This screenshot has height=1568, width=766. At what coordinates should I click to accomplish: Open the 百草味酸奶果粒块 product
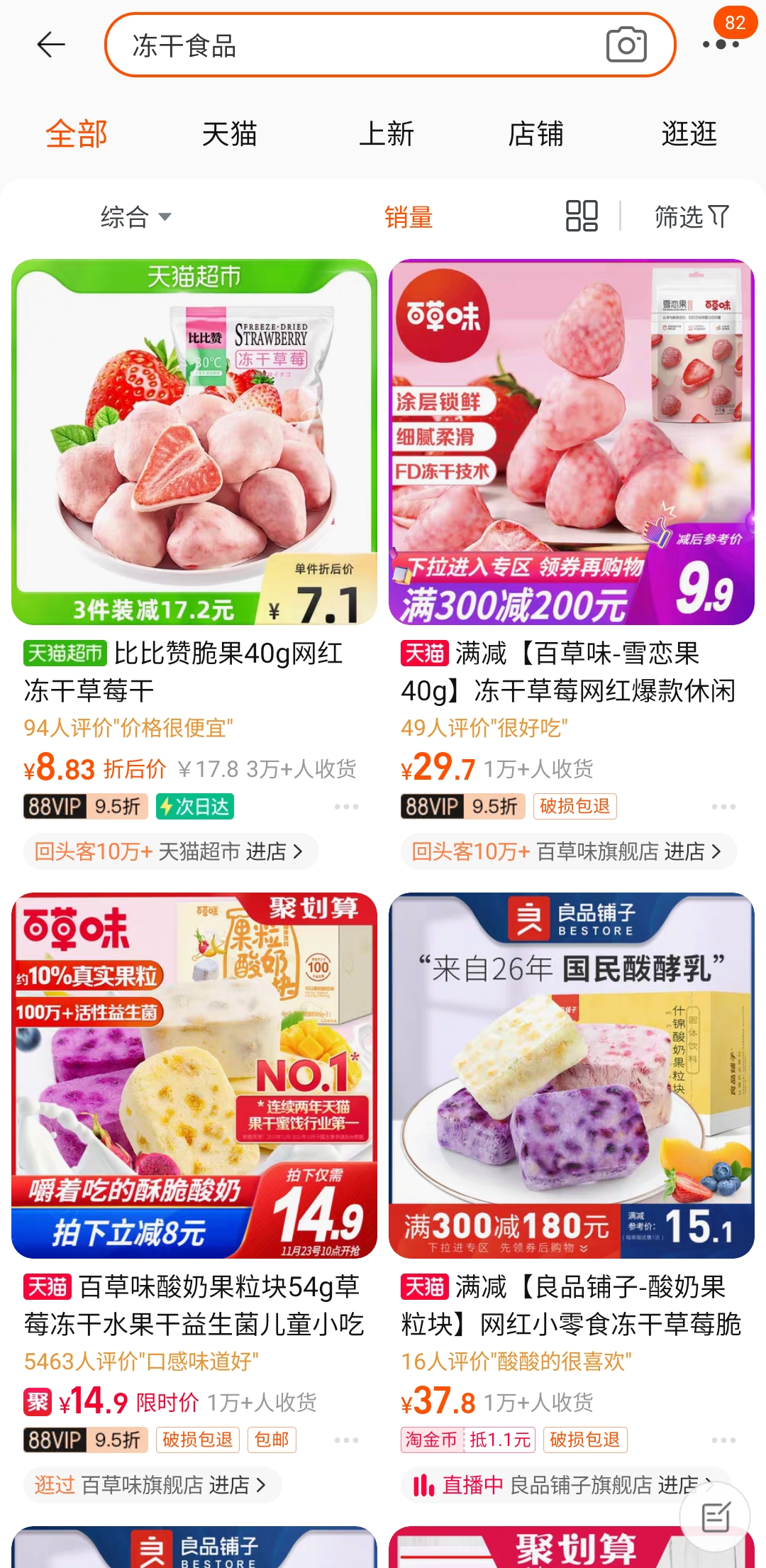pos(194,1075)
